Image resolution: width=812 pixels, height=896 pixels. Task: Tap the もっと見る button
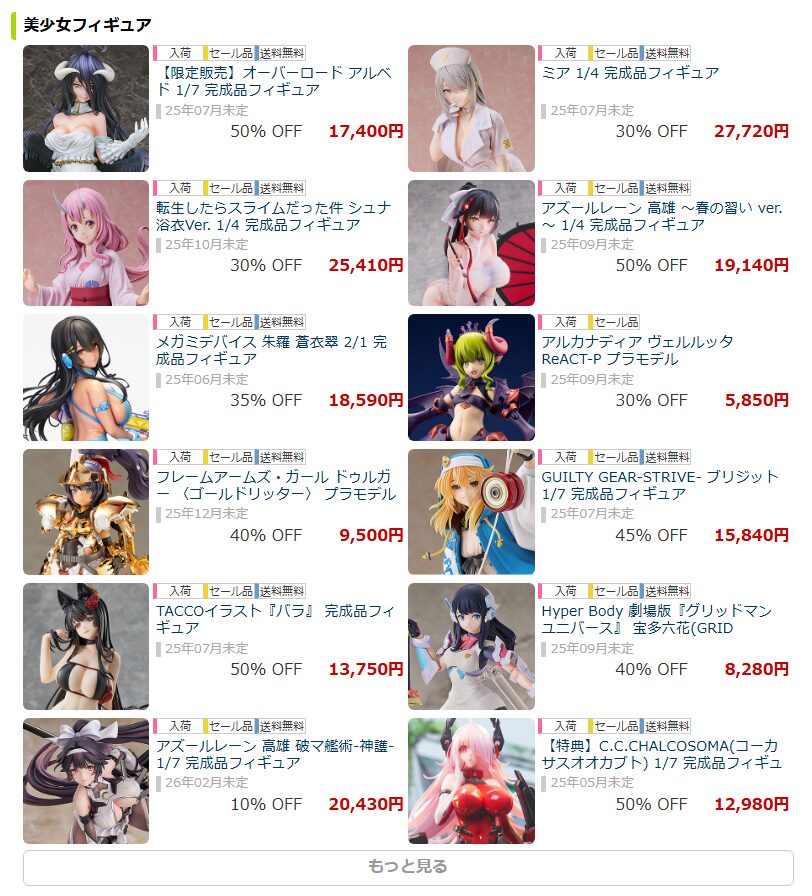[407, 867]
